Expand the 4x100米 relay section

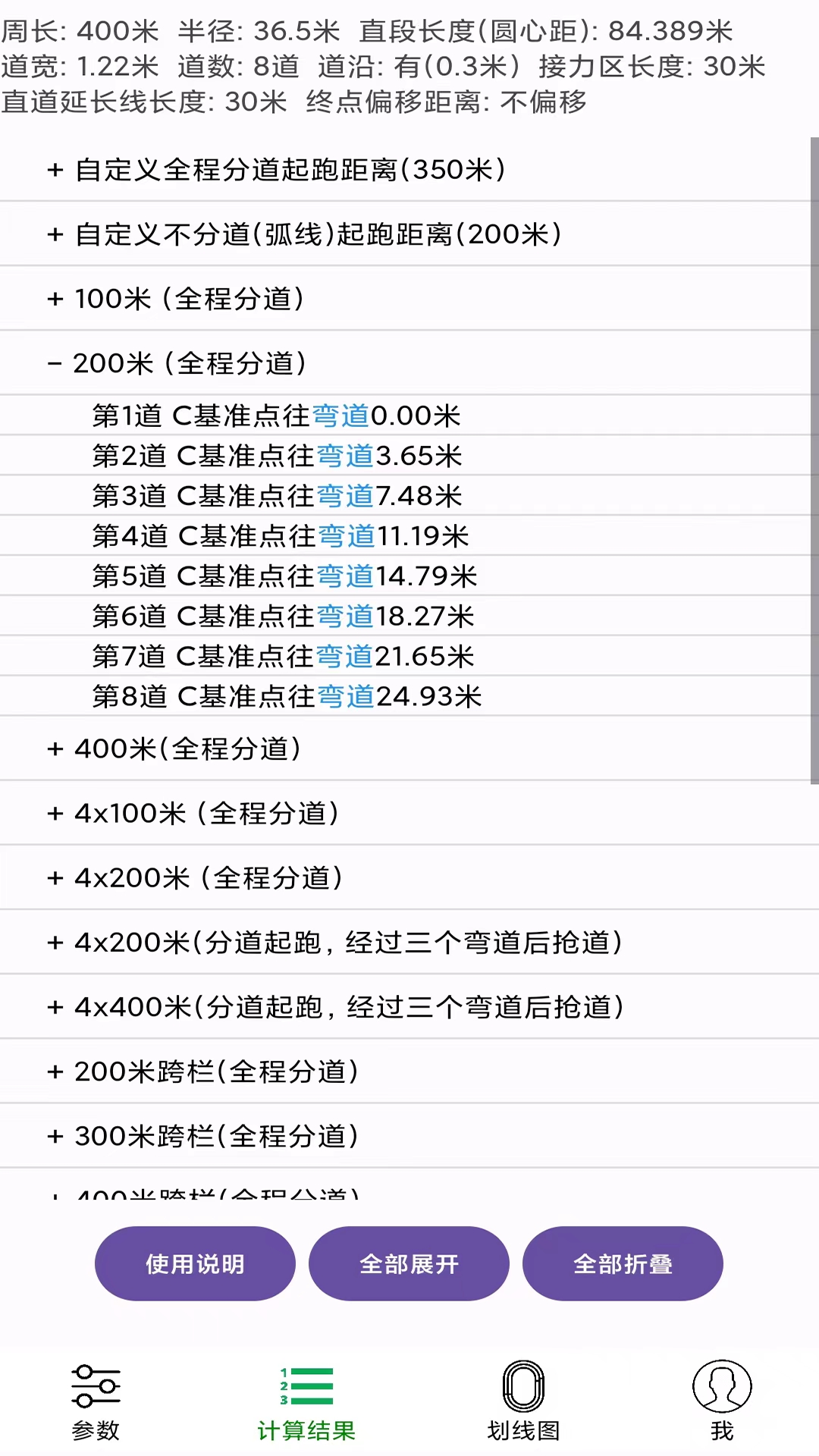click(x=206, y=813)
